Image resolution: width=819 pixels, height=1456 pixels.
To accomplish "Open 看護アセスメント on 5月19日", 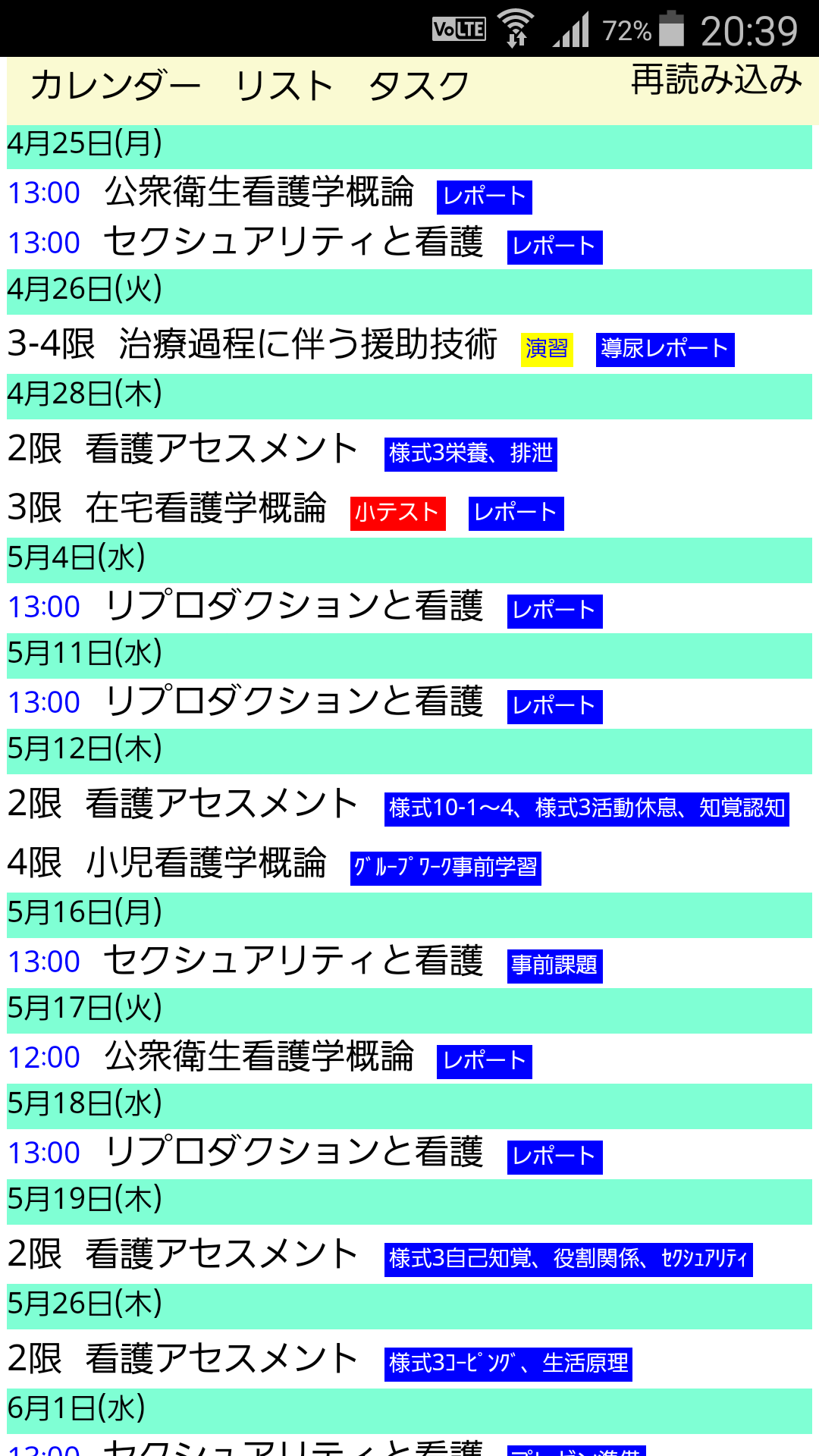I will [221, 1254].
